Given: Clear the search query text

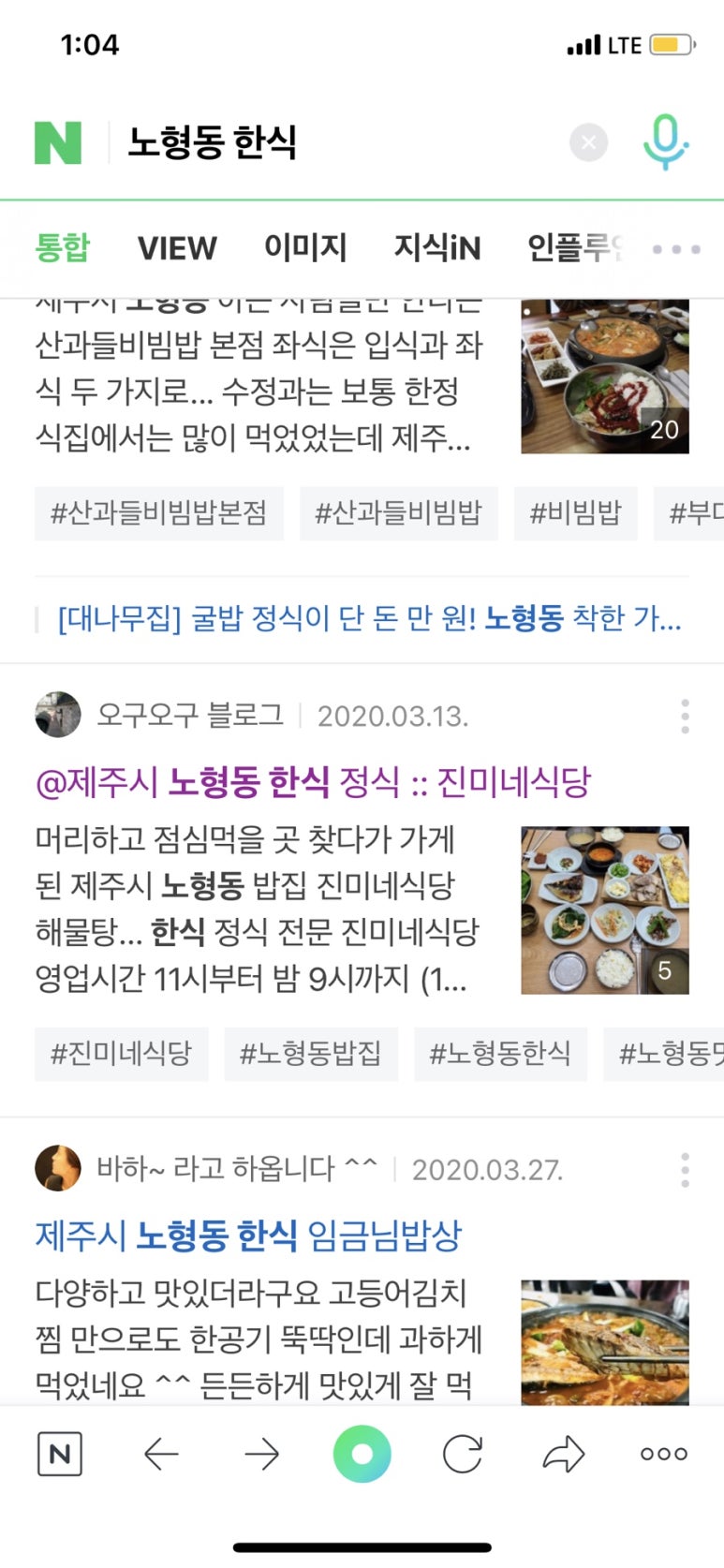Looking at the screenshot, I should coord(588,142).
